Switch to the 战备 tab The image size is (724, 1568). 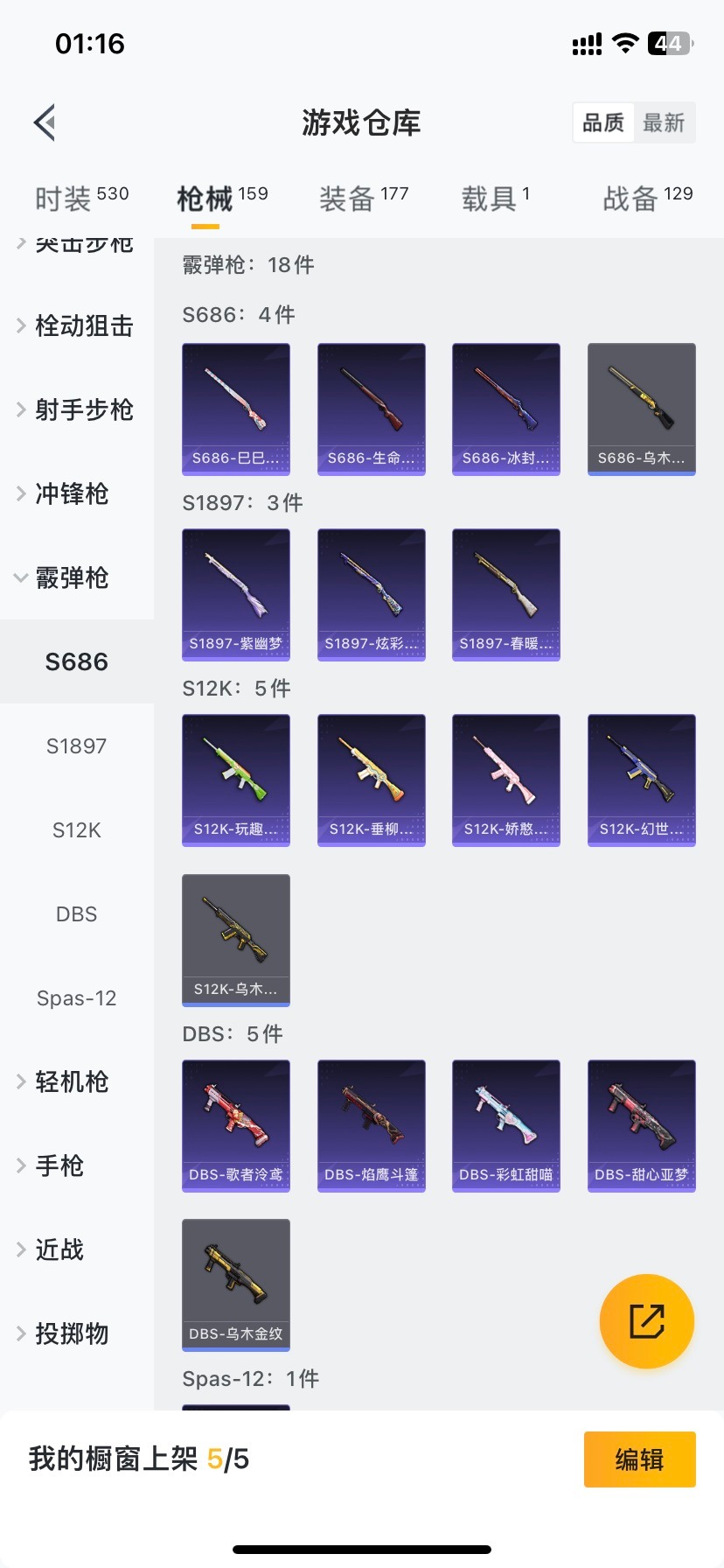point(647,199)
